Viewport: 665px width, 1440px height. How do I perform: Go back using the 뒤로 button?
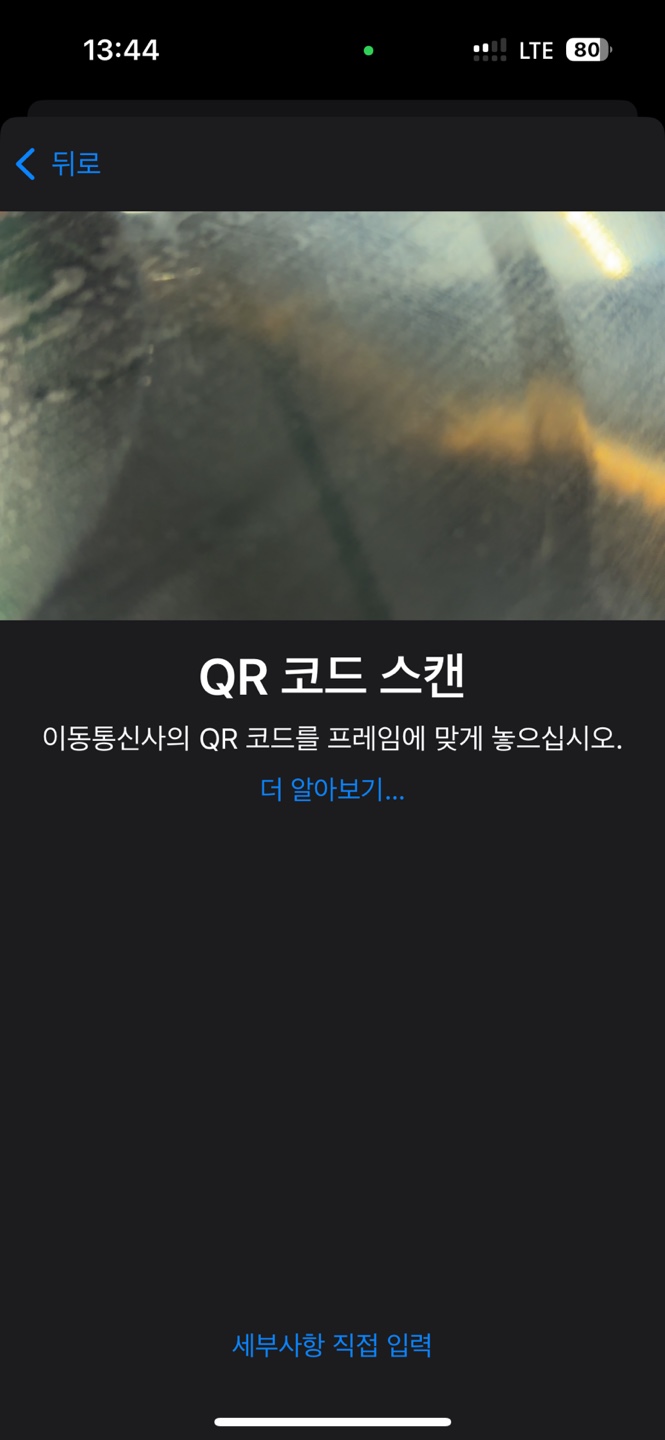coord(60,164)
